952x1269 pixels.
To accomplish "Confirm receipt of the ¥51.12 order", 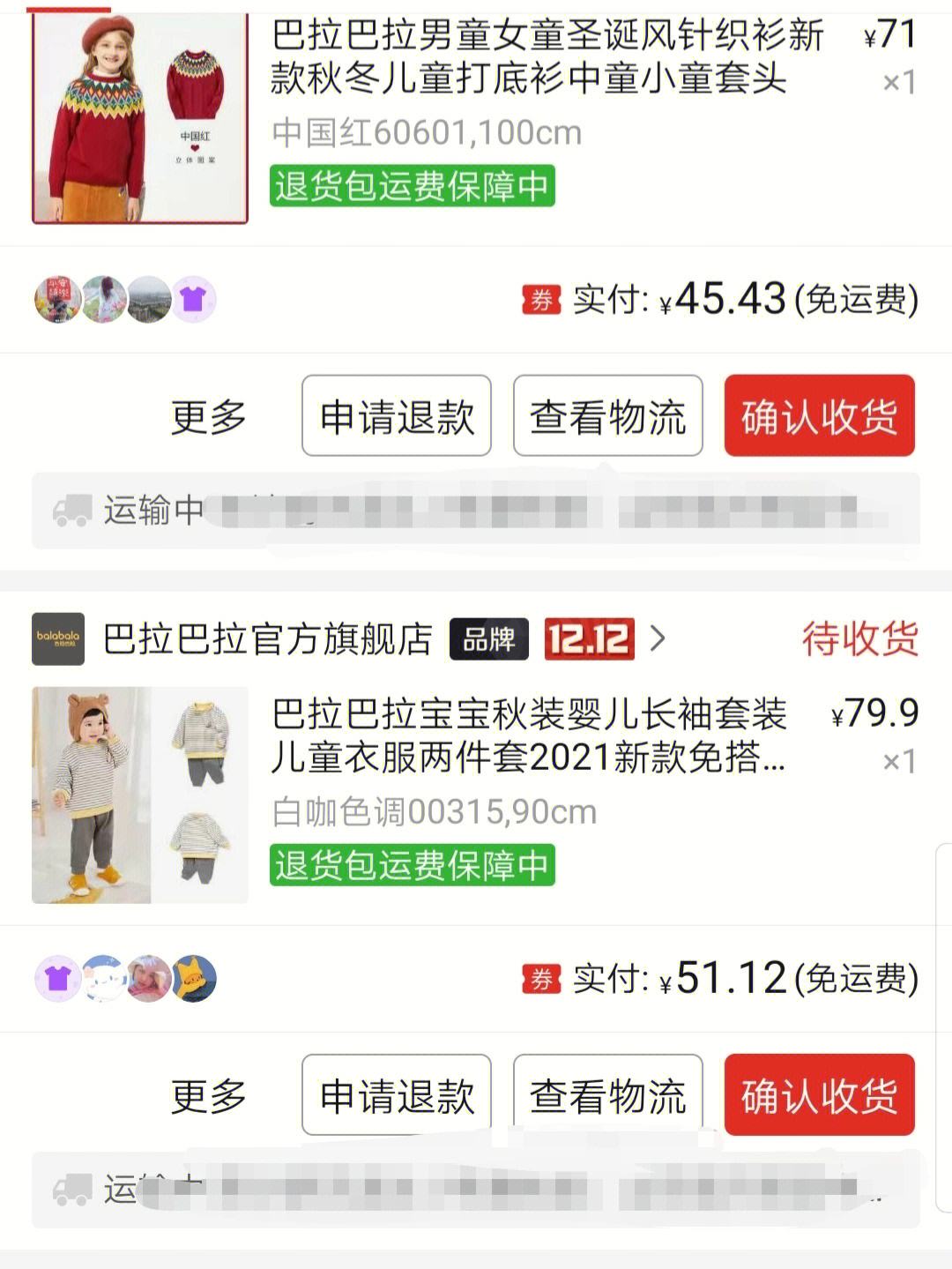I will [819, 1095].
